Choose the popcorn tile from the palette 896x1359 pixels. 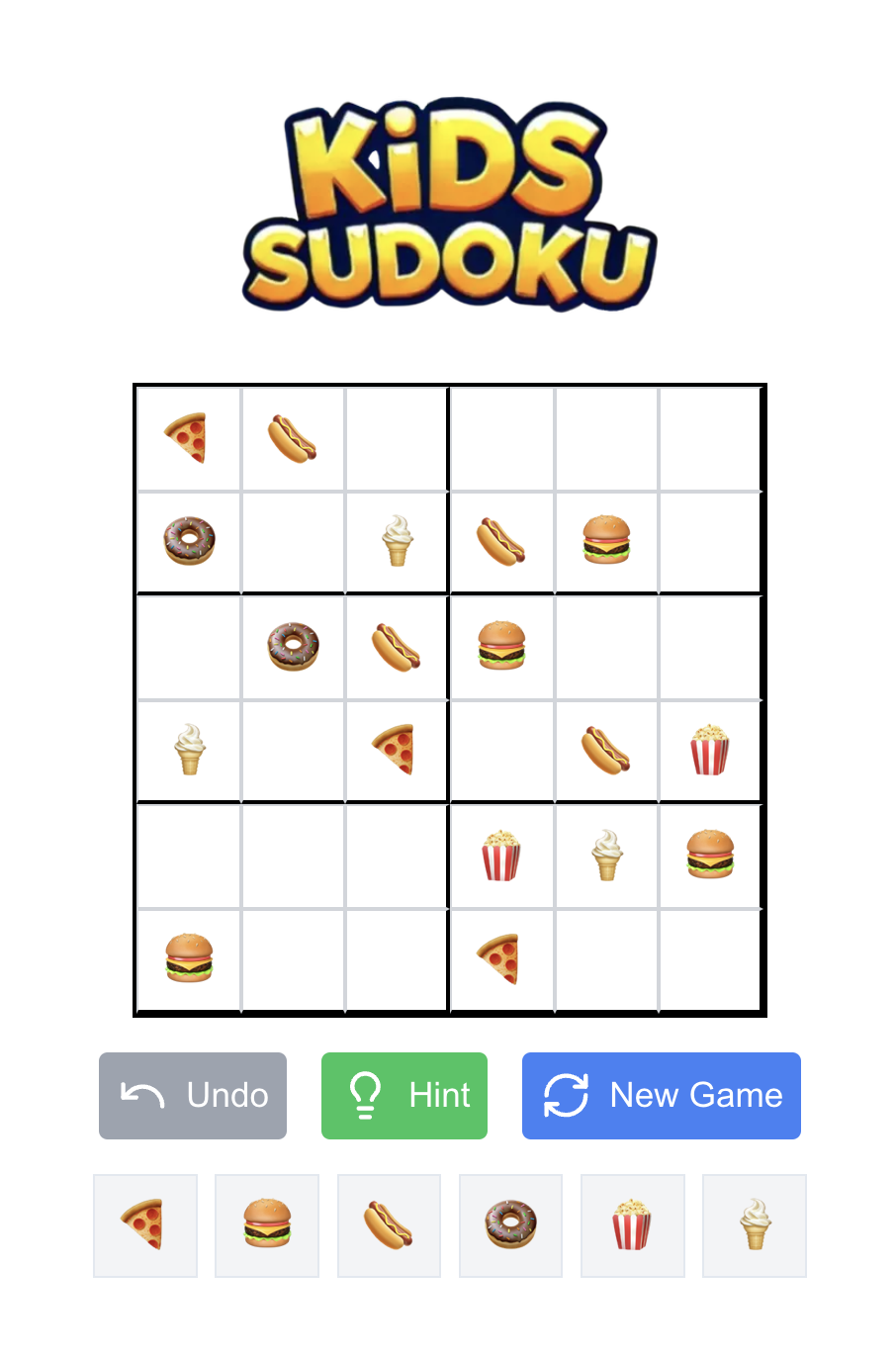(632, 1225)
